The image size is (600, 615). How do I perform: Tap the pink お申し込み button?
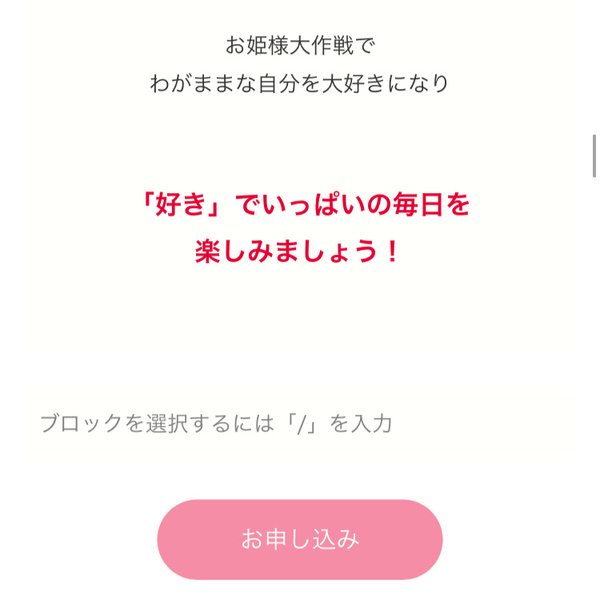click(x=299, y=540)
